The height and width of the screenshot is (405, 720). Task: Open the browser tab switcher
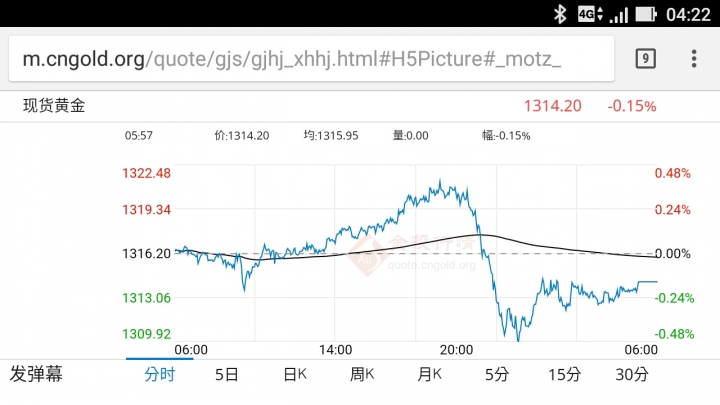tap(646, 59)
